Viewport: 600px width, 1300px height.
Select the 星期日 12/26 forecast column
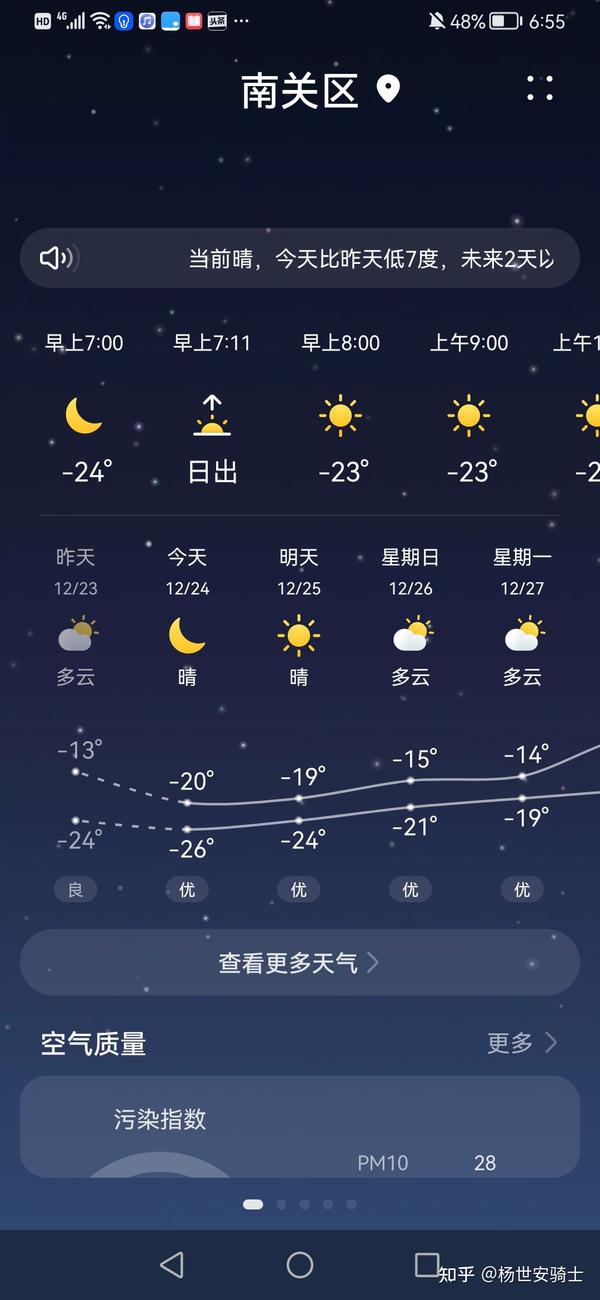tap(410, 722)
